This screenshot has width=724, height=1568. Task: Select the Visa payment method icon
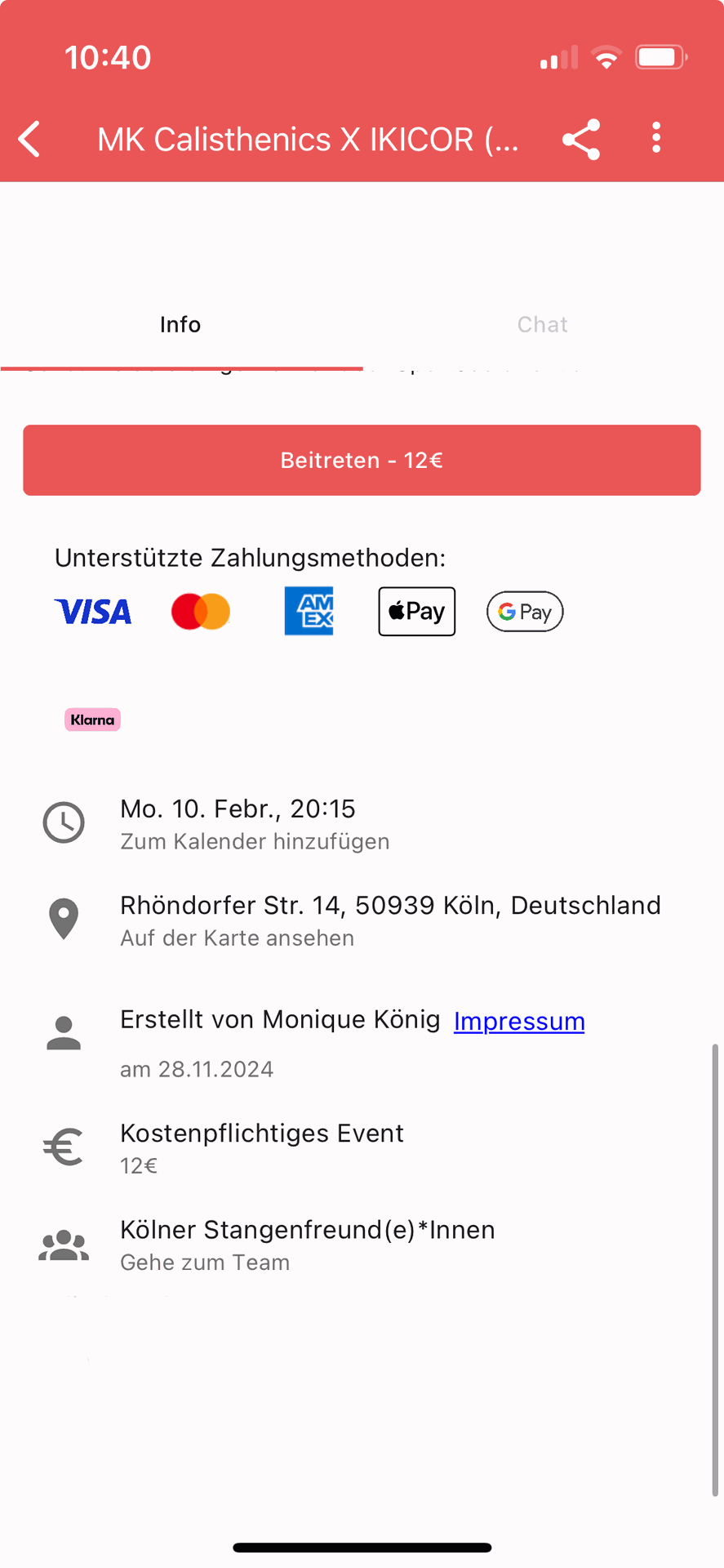(x=92, y=611)
